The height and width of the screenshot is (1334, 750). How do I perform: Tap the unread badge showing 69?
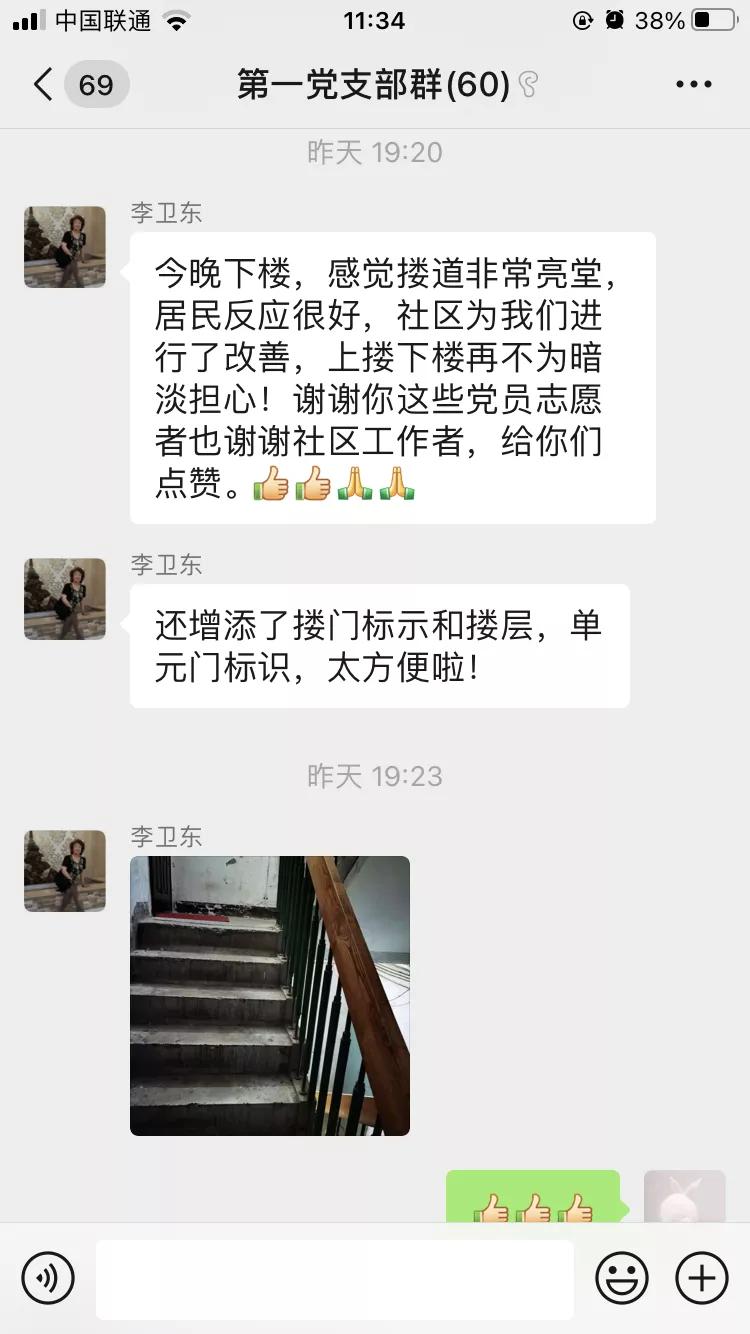97,84
